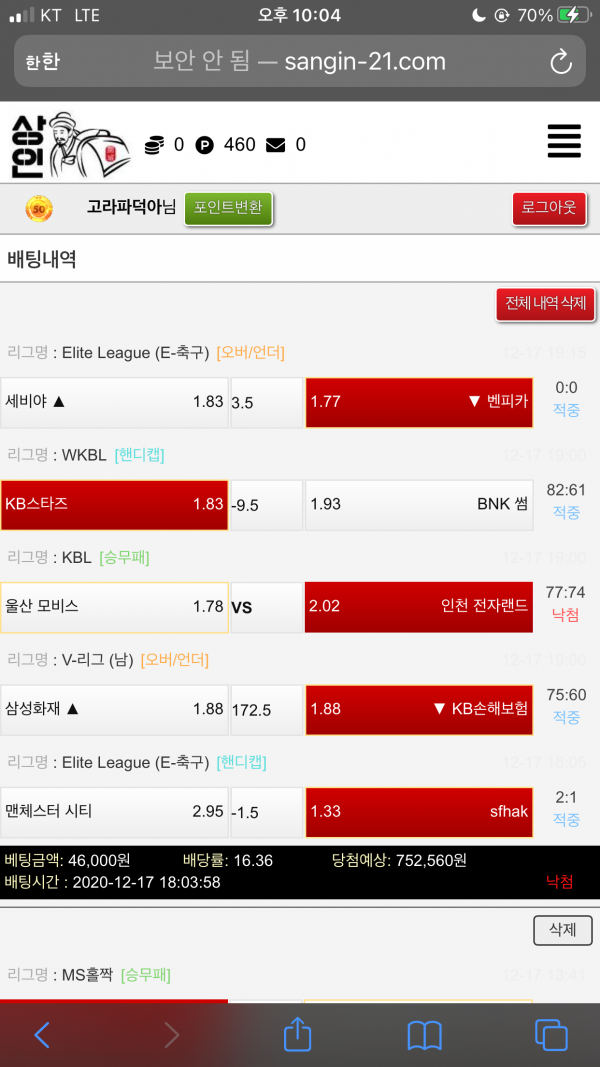Open the reader/format options (한한)
This screenshot has height=1067, width=600.
[42, 62]
